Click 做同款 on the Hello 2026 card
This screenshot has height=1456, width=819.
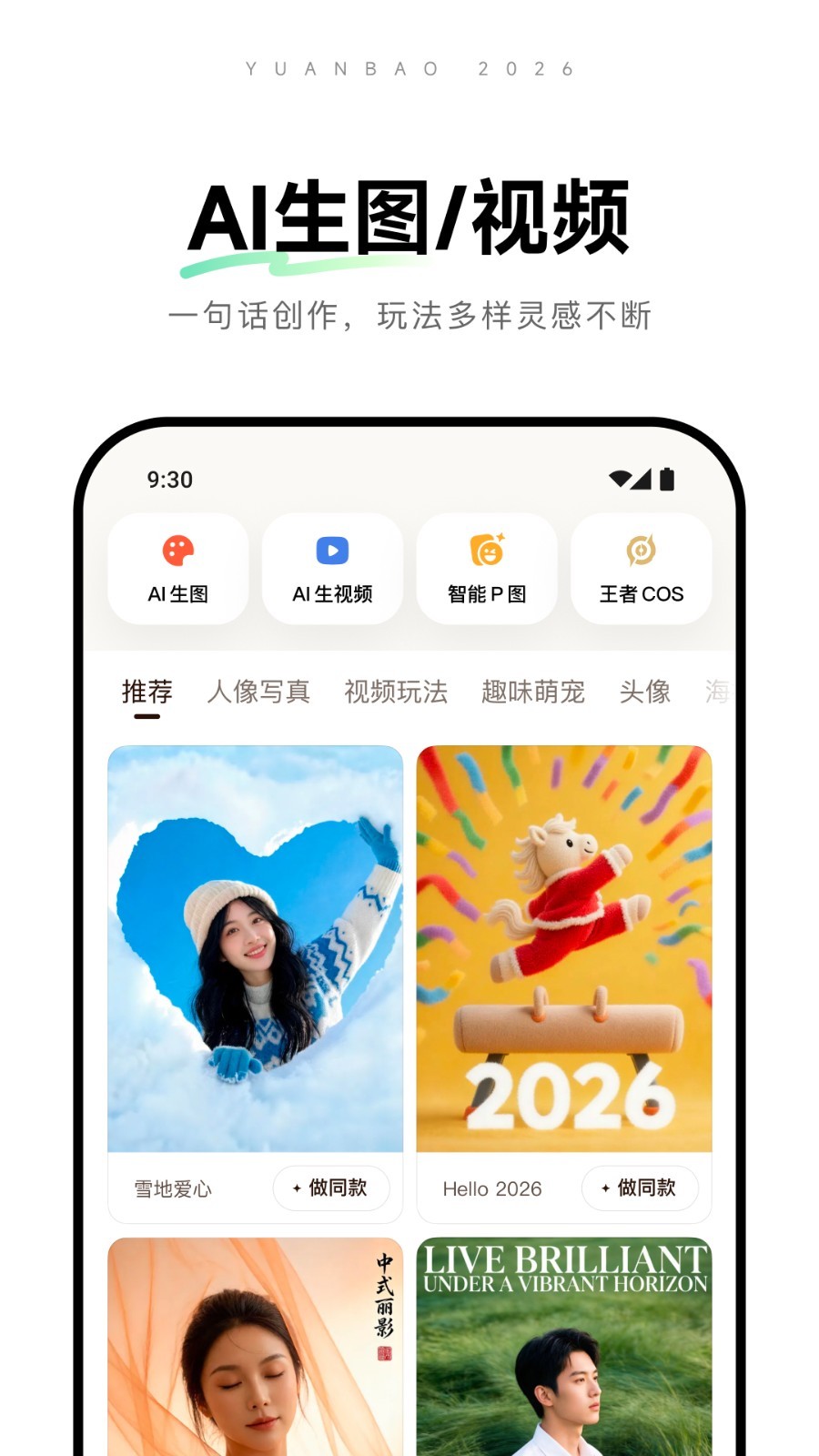click(x=640, y=1188)
